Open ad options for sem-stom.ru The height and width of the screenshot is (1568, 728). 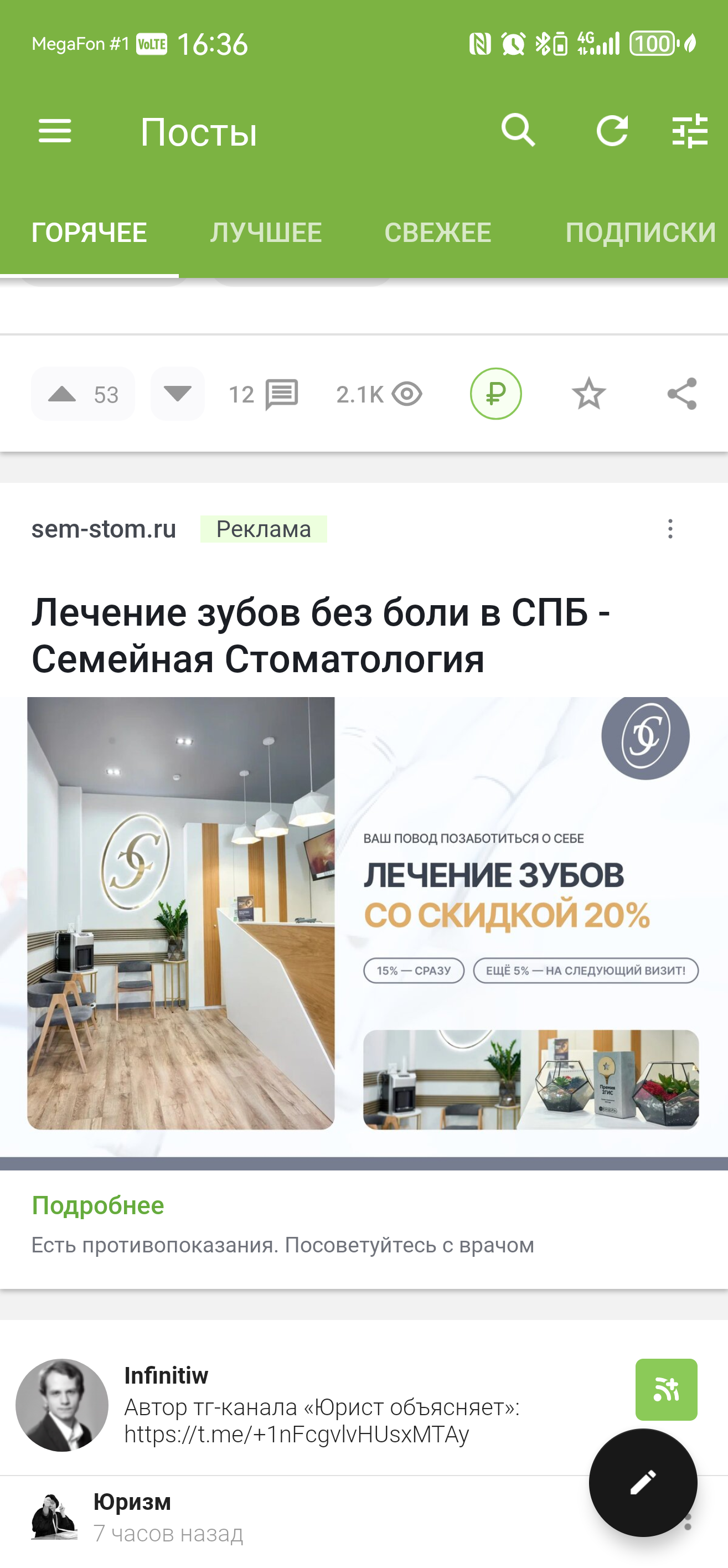coord(670,529)
